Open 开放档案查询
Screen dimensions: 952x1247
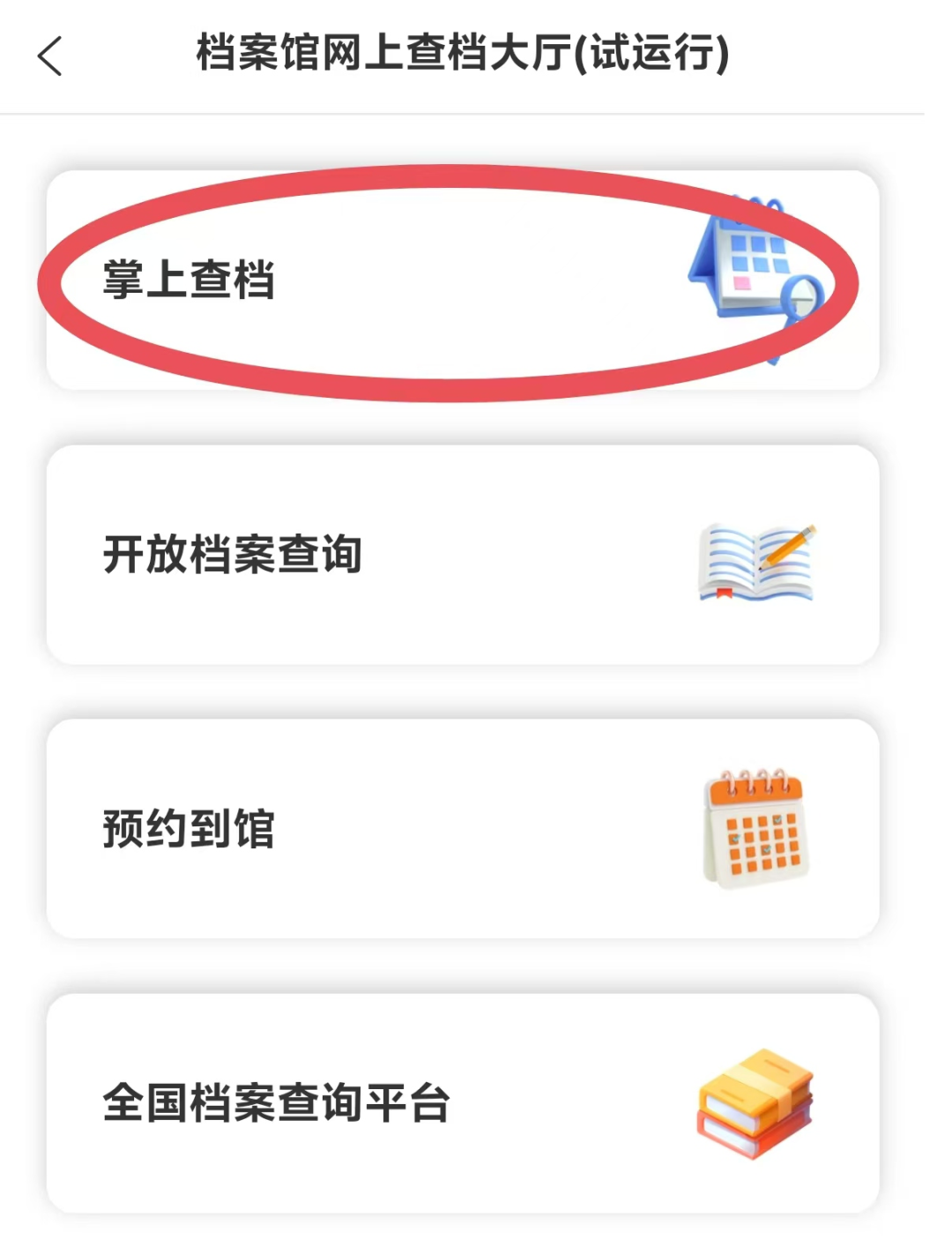462,555
